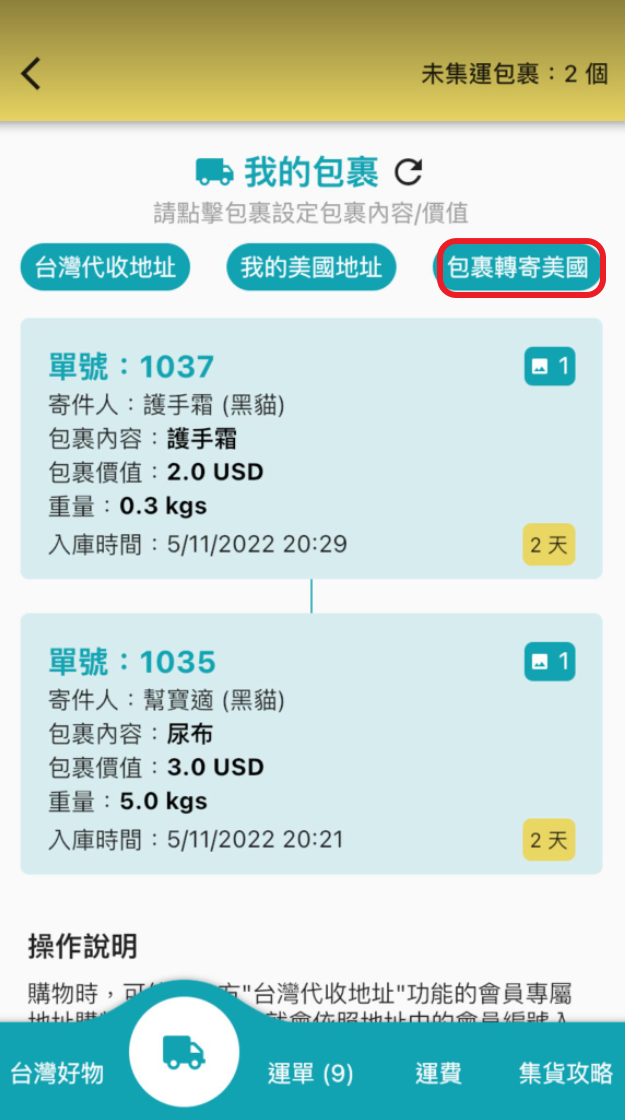Open package 單號 1035 card
This screenshot has height=1120, width=625.
pos(280,745)
